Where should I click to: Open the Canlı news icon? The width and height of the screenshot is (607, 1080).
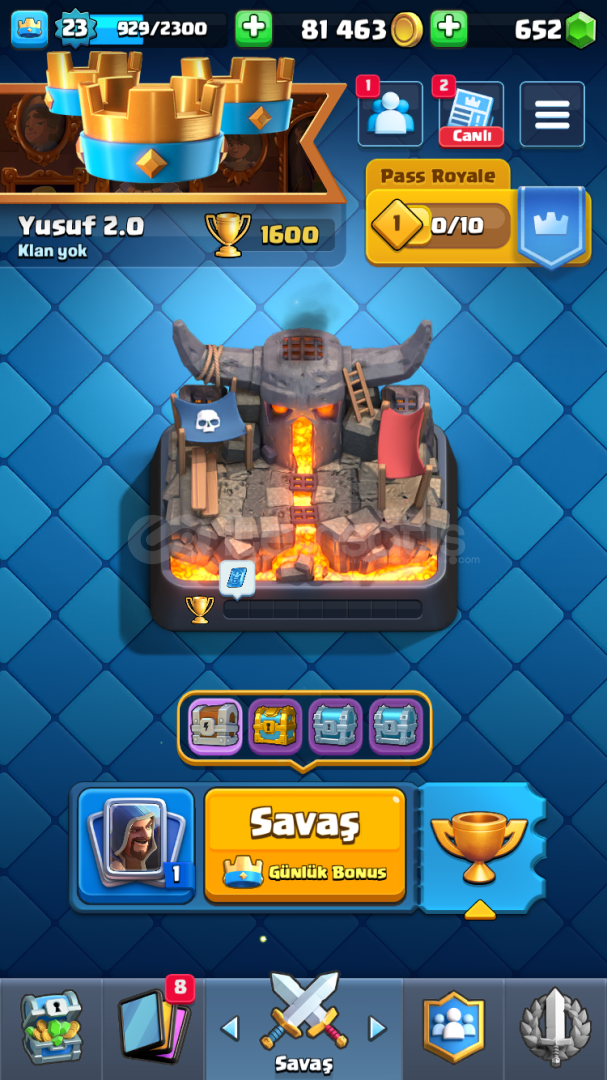click(x=471, y=114)
